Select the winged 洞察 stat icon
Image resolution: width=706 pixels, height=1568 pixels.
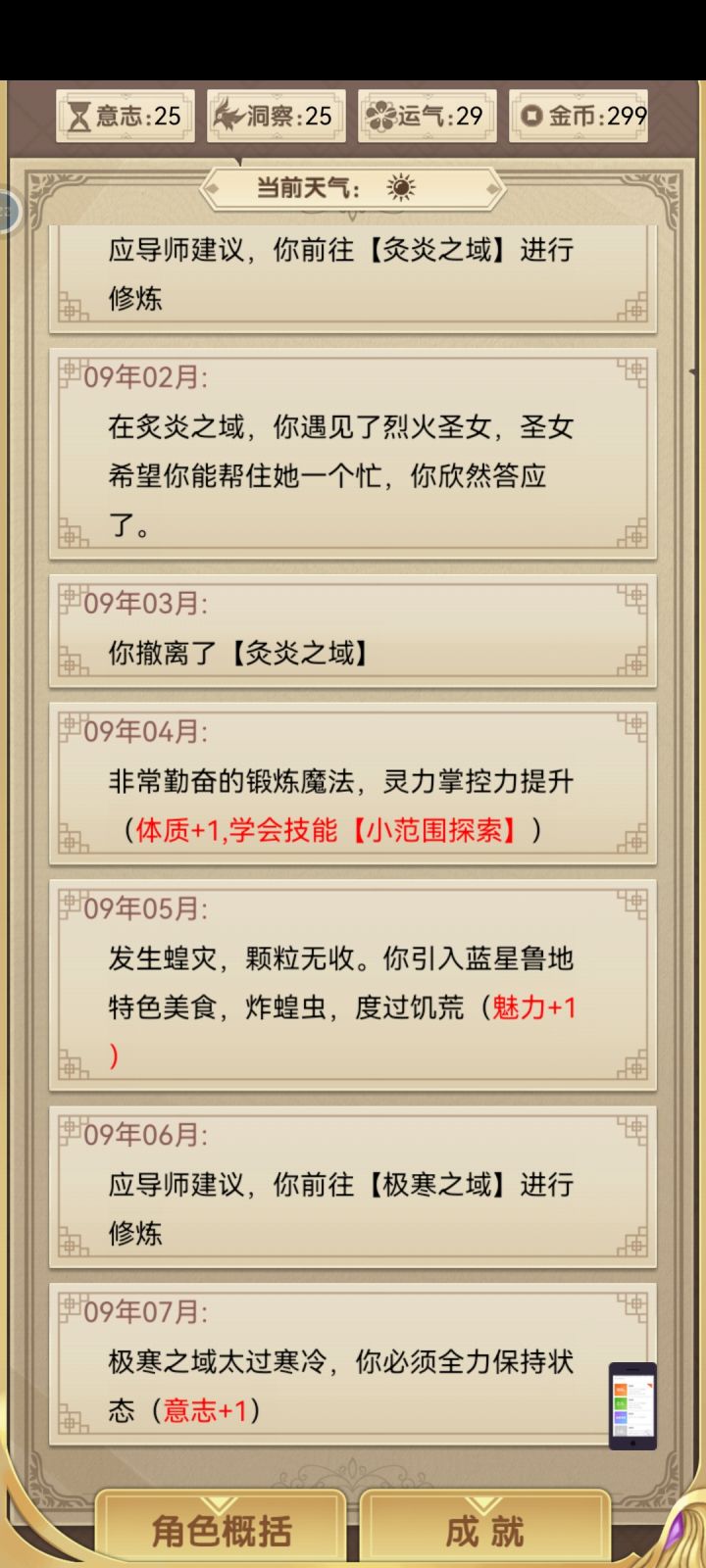[227, 114]
